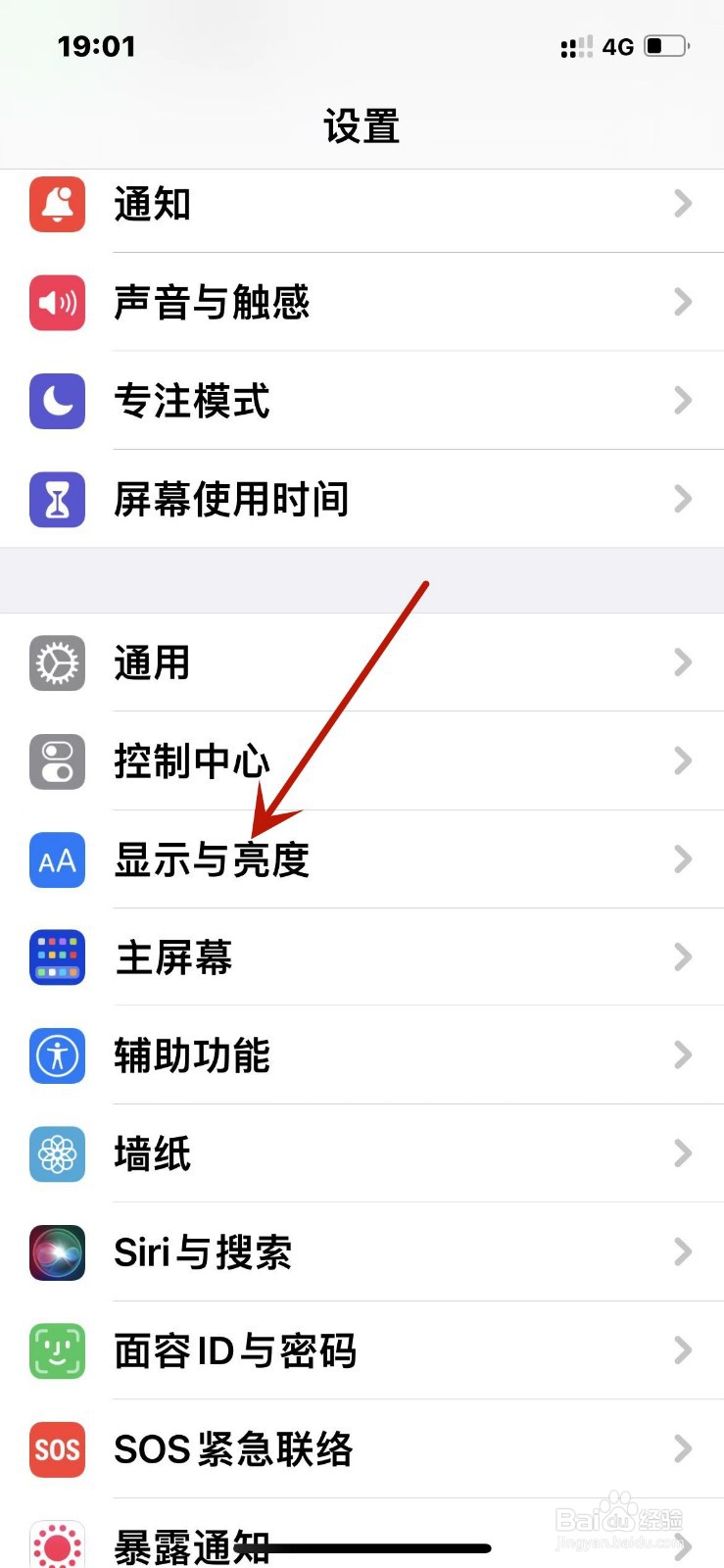The image size is (724, 1568).
Task: Tap the red SOS 紧急联络 icon
Action: [57, 1449]
